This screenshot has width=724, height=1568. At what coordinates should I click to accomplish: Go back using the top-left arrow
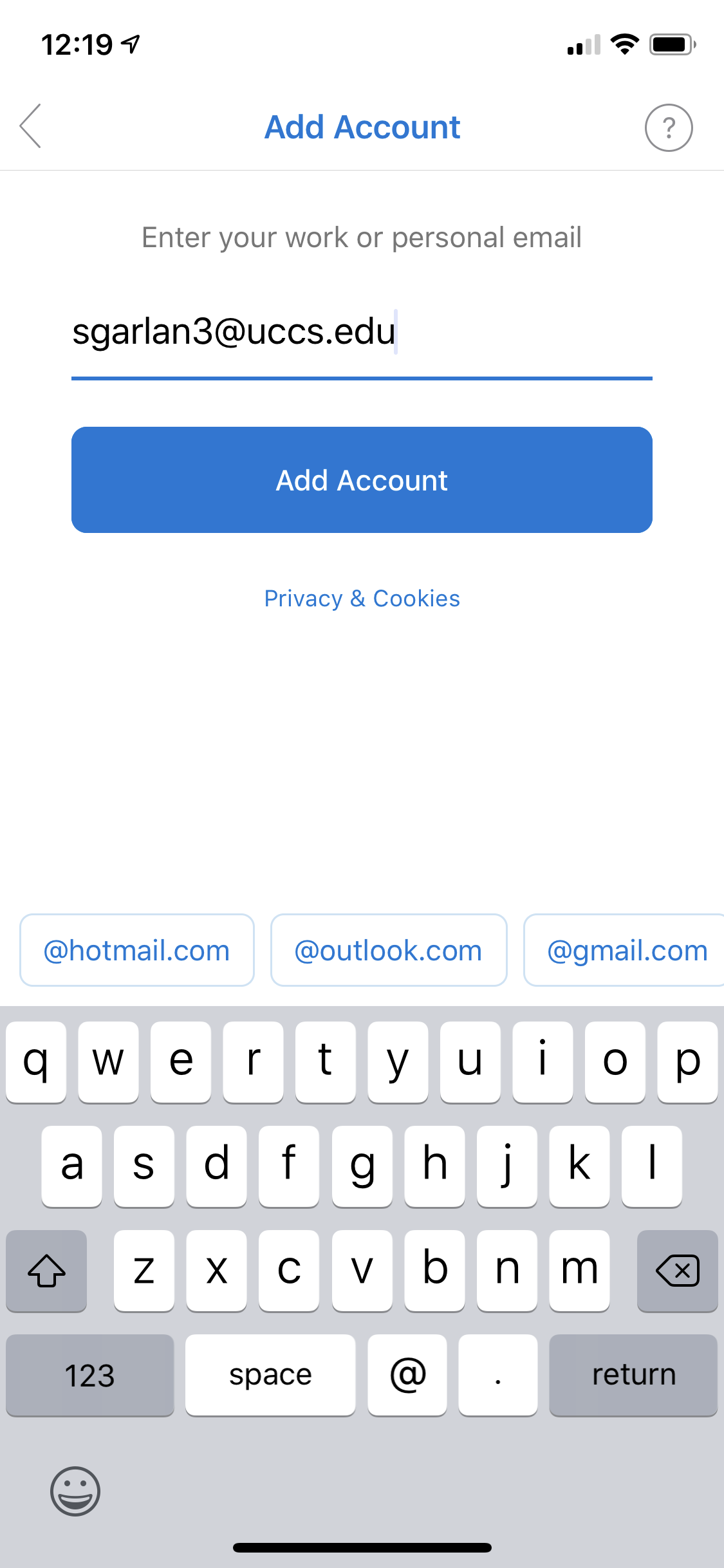[31, 126]
